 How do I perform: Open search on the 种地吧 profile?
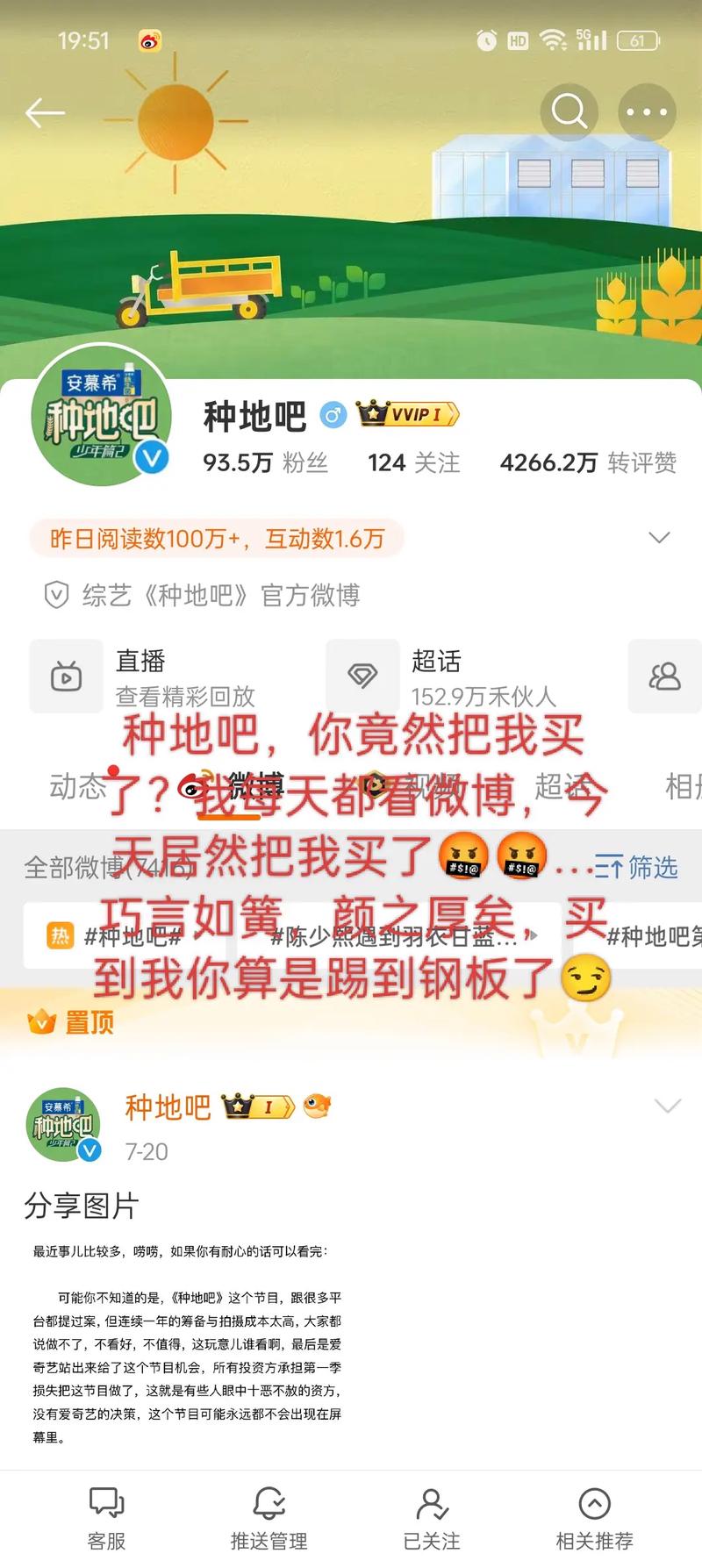[569, 112]
